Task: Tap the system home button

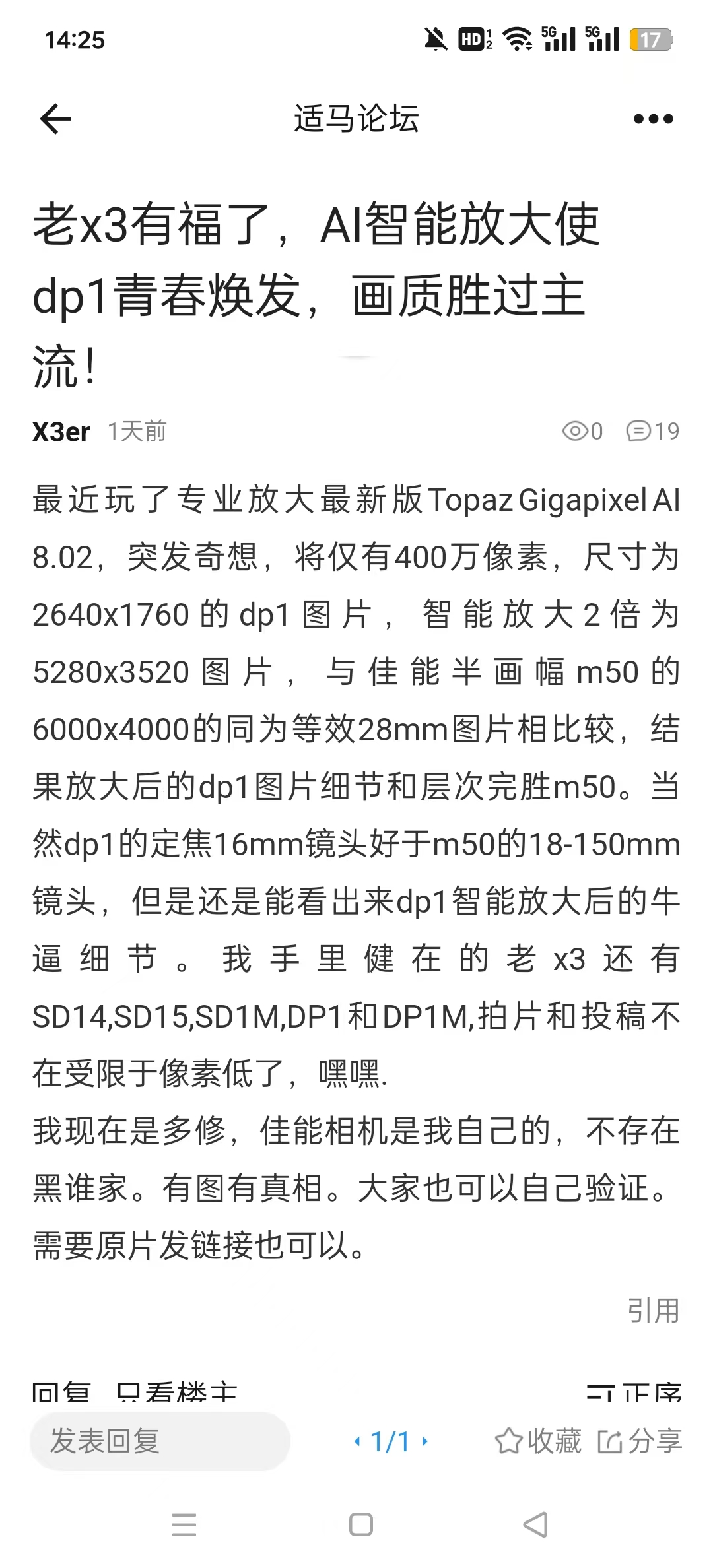Action: (360, 1524)
